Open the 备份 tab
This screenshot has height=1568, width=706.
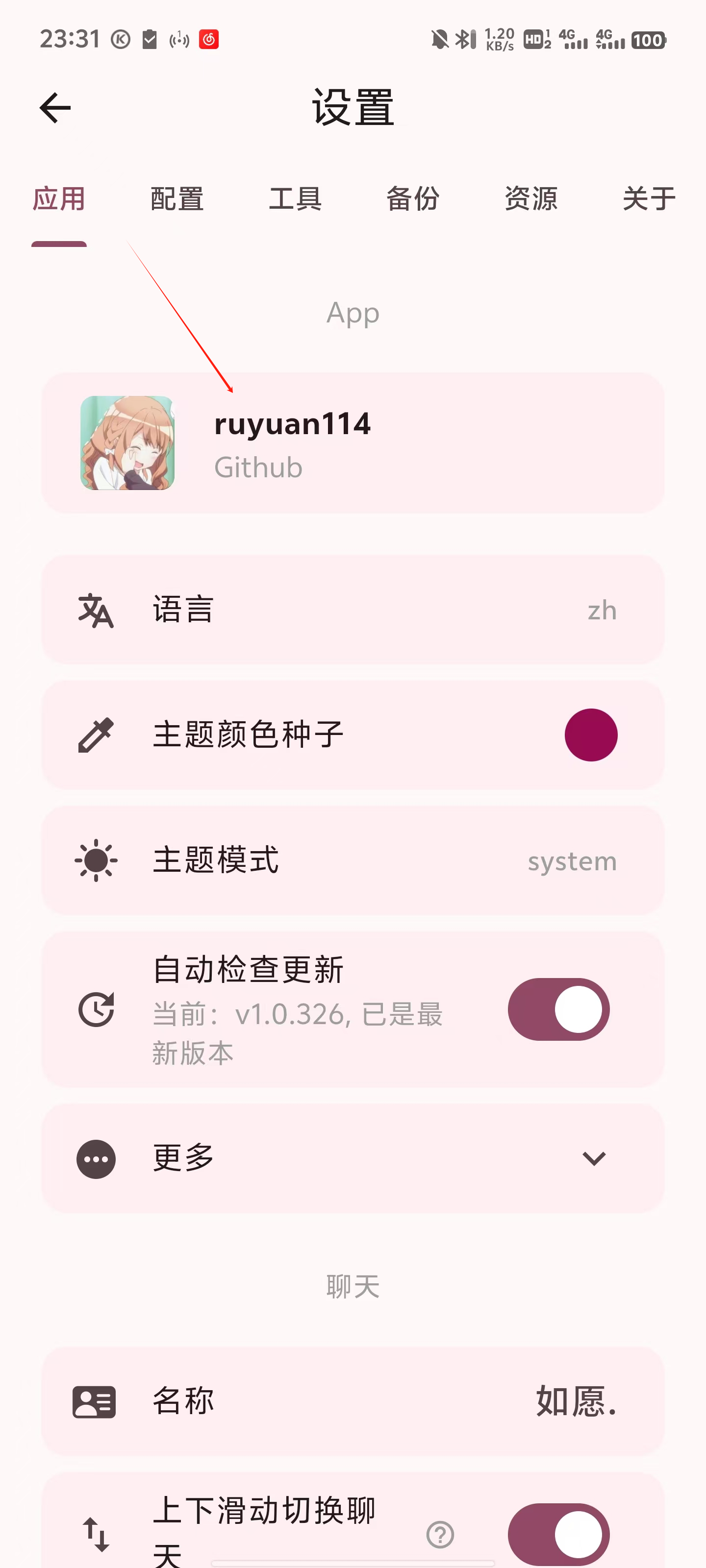[x=412, y=199]
